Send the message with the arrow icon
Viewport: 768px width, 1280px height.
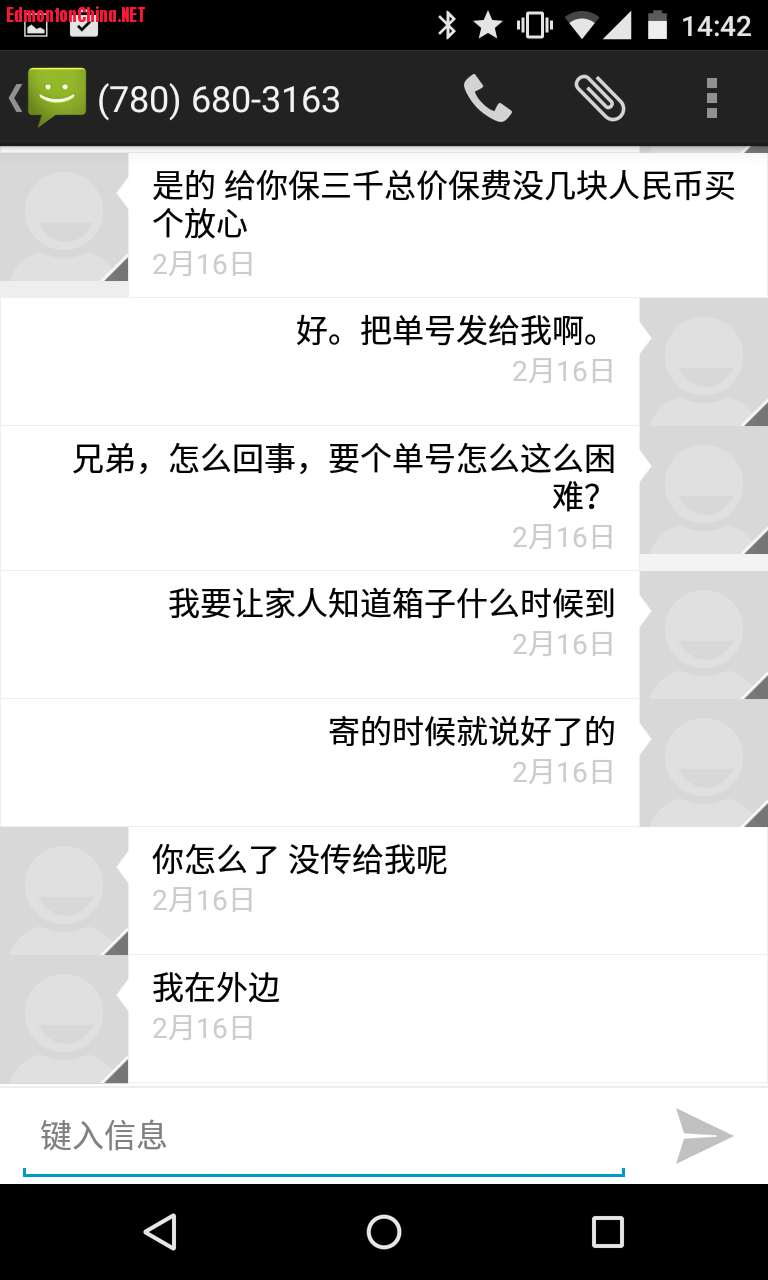(704, 1136)
